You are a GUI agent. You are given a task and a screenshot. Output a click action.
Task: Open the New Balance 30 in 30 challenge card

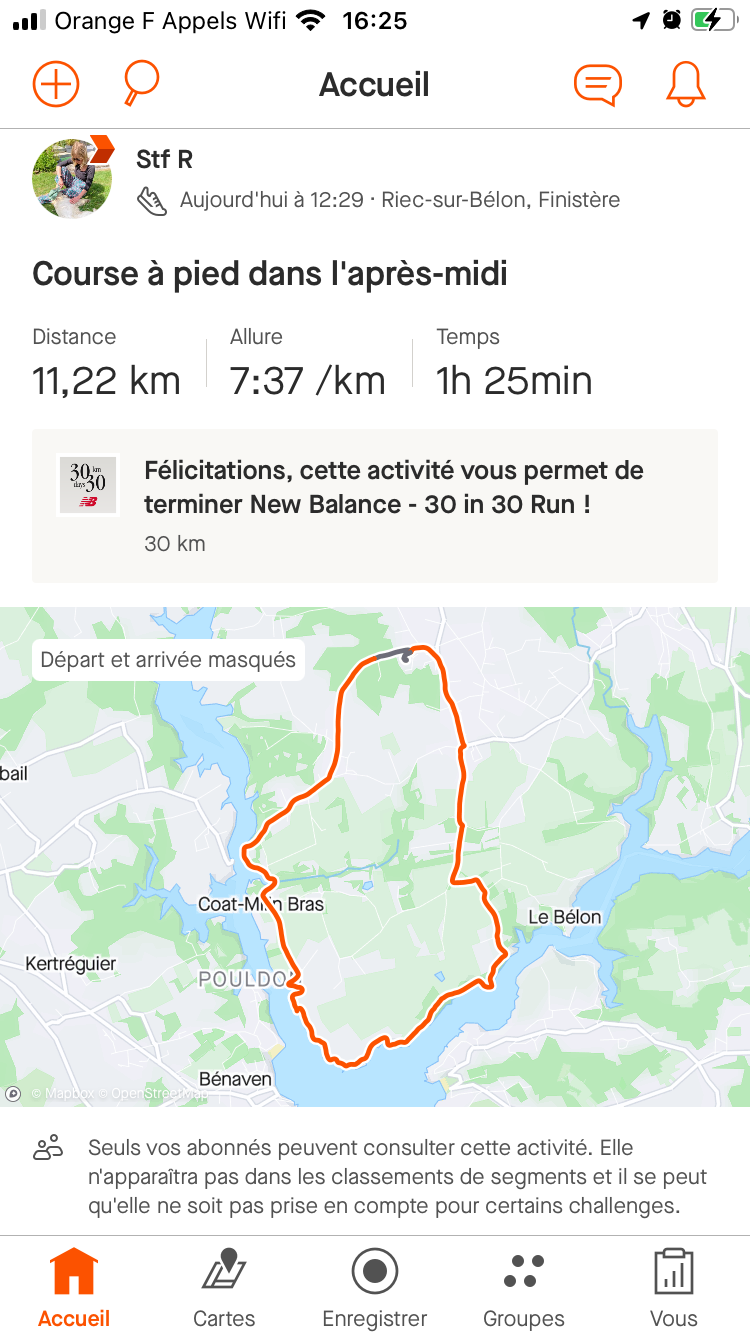point(375,505)
